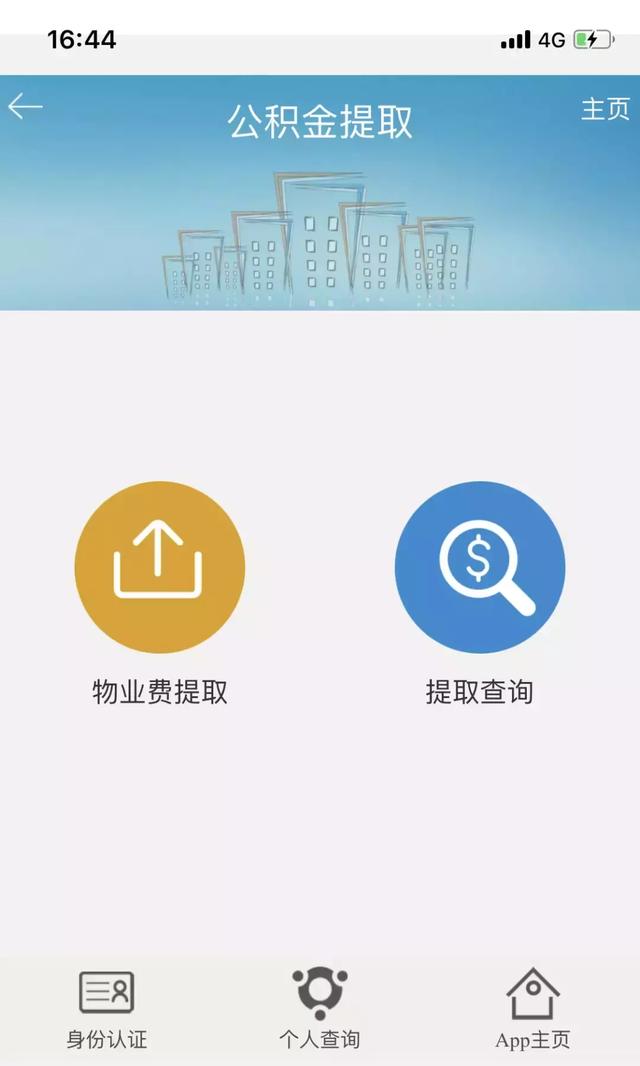Go back using the top-left arrow

[x=25, y=107]
